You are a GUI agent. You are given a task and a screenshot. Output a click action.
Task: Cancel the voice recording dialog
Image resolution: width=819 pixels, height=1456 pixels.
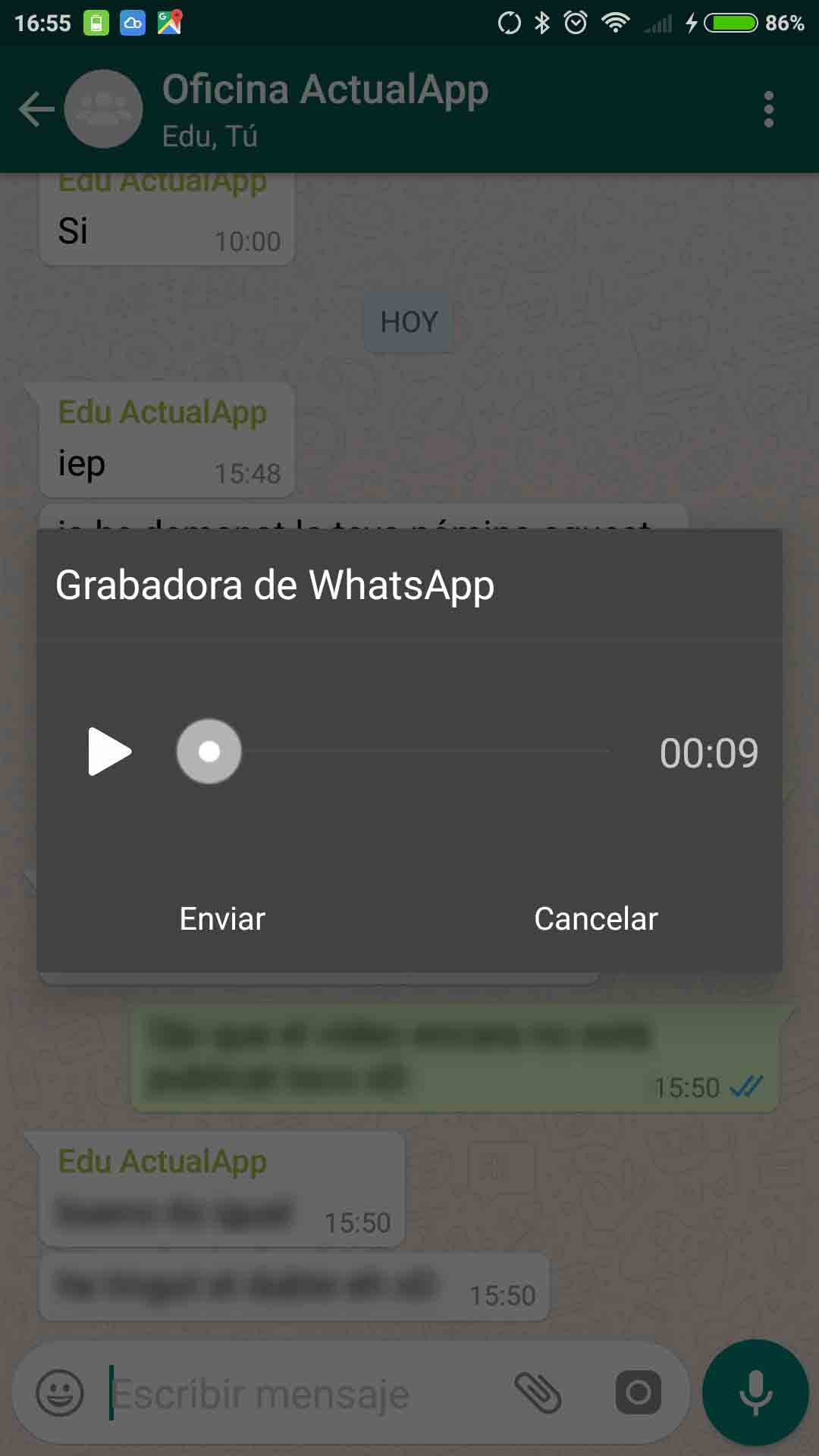tap(596, 919)
